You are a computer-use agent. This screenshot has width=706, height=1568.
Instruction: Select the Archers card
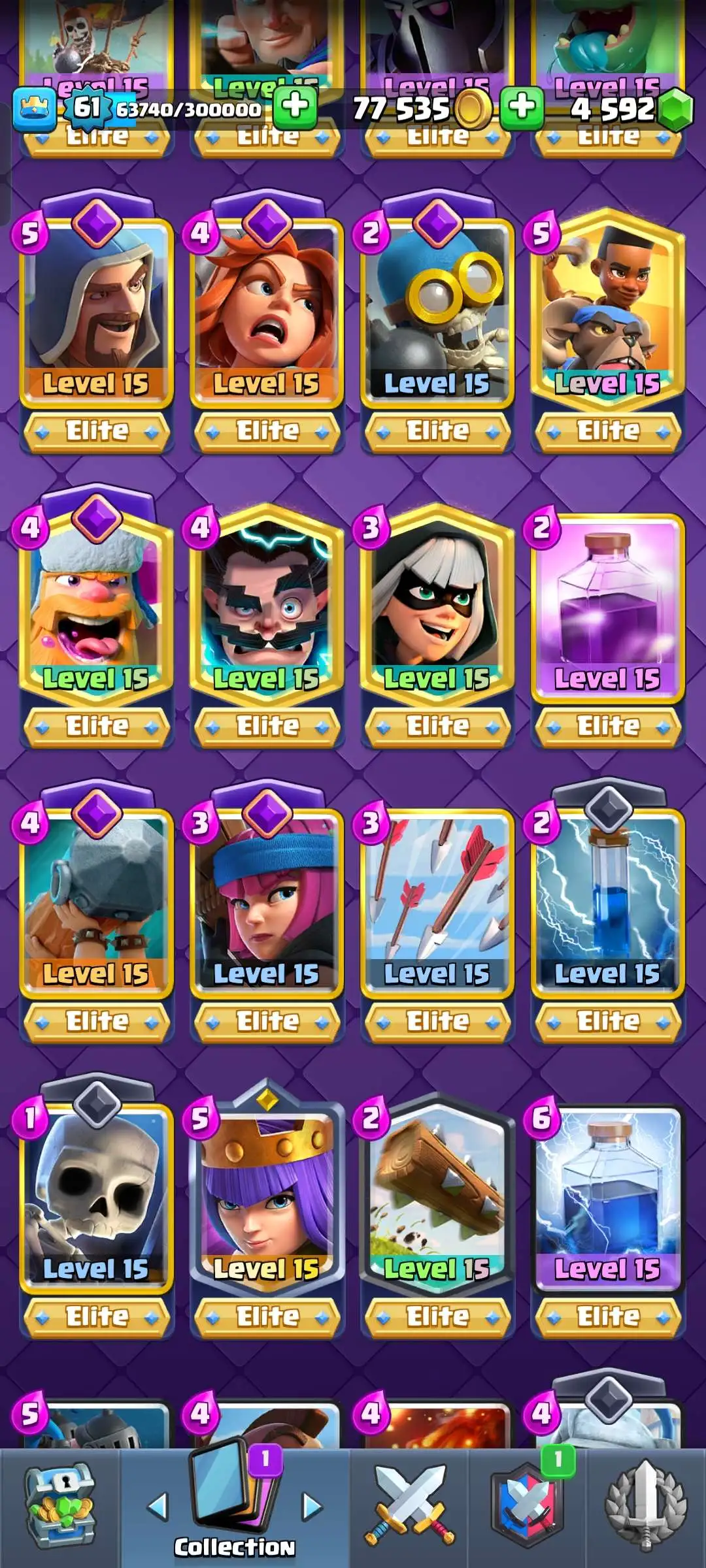(267, 898)
